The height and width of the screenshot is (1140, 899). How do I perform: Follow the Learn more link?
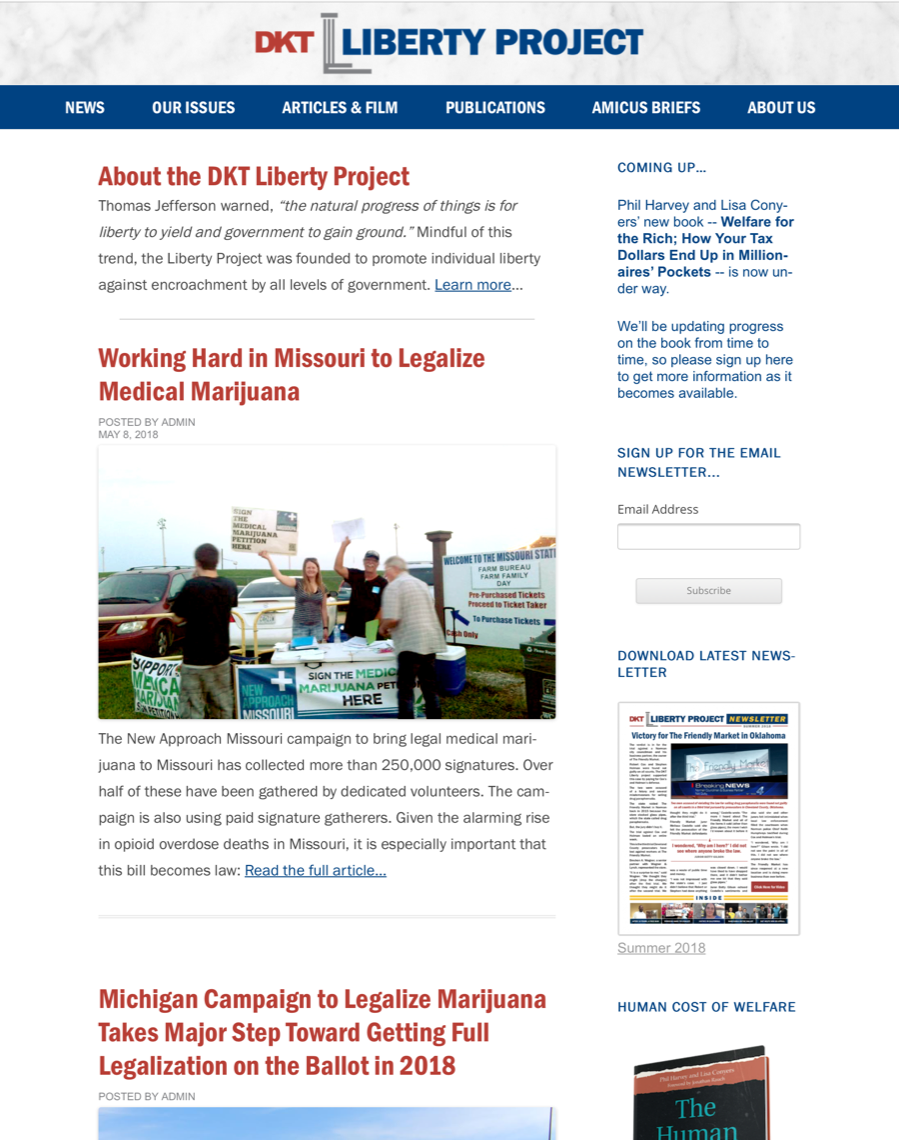[x=473, y=285]
